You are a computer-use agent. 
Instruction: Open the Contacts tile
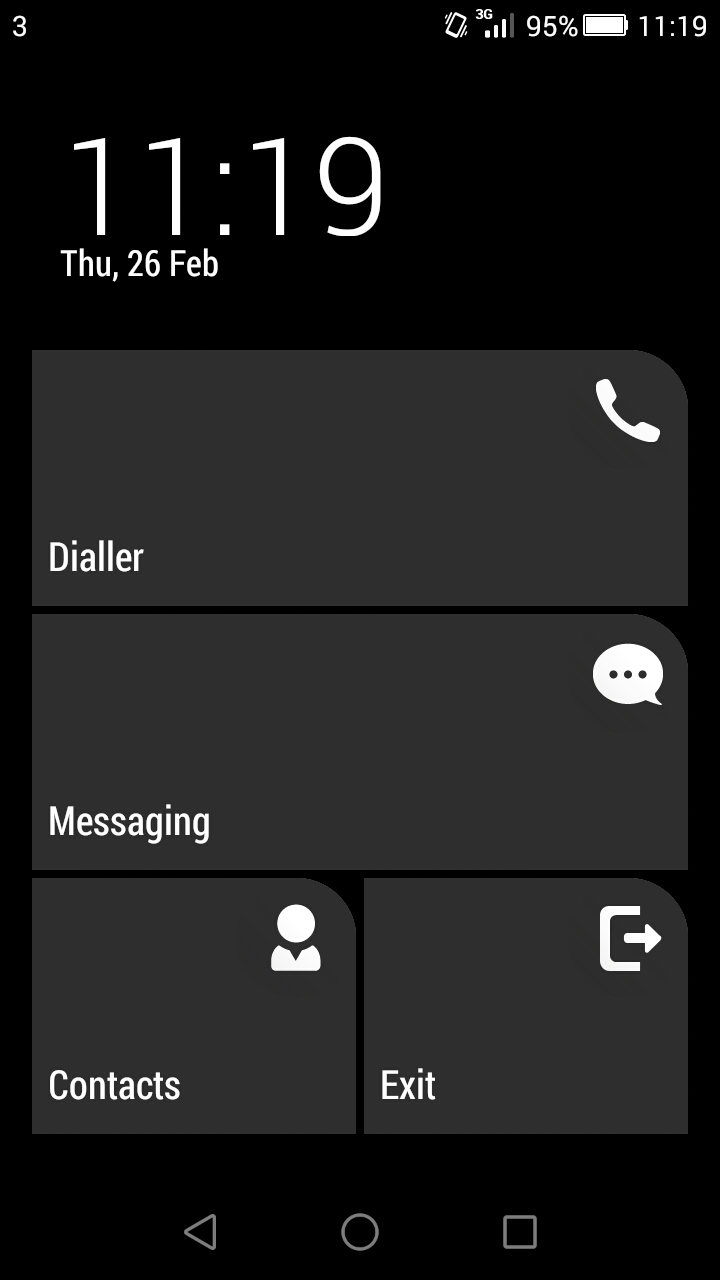tap(194, 1006)
